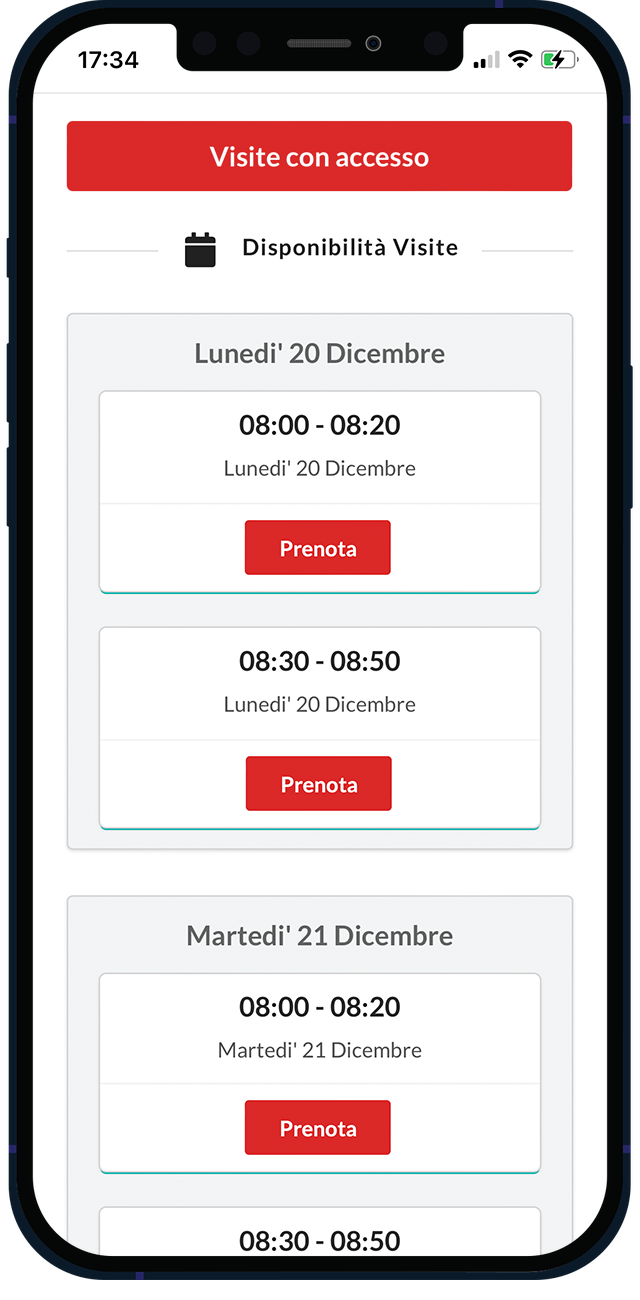Book Lunedi' 20 Dicembre 08:00 - 08:20 slot

tap(318, 548)
